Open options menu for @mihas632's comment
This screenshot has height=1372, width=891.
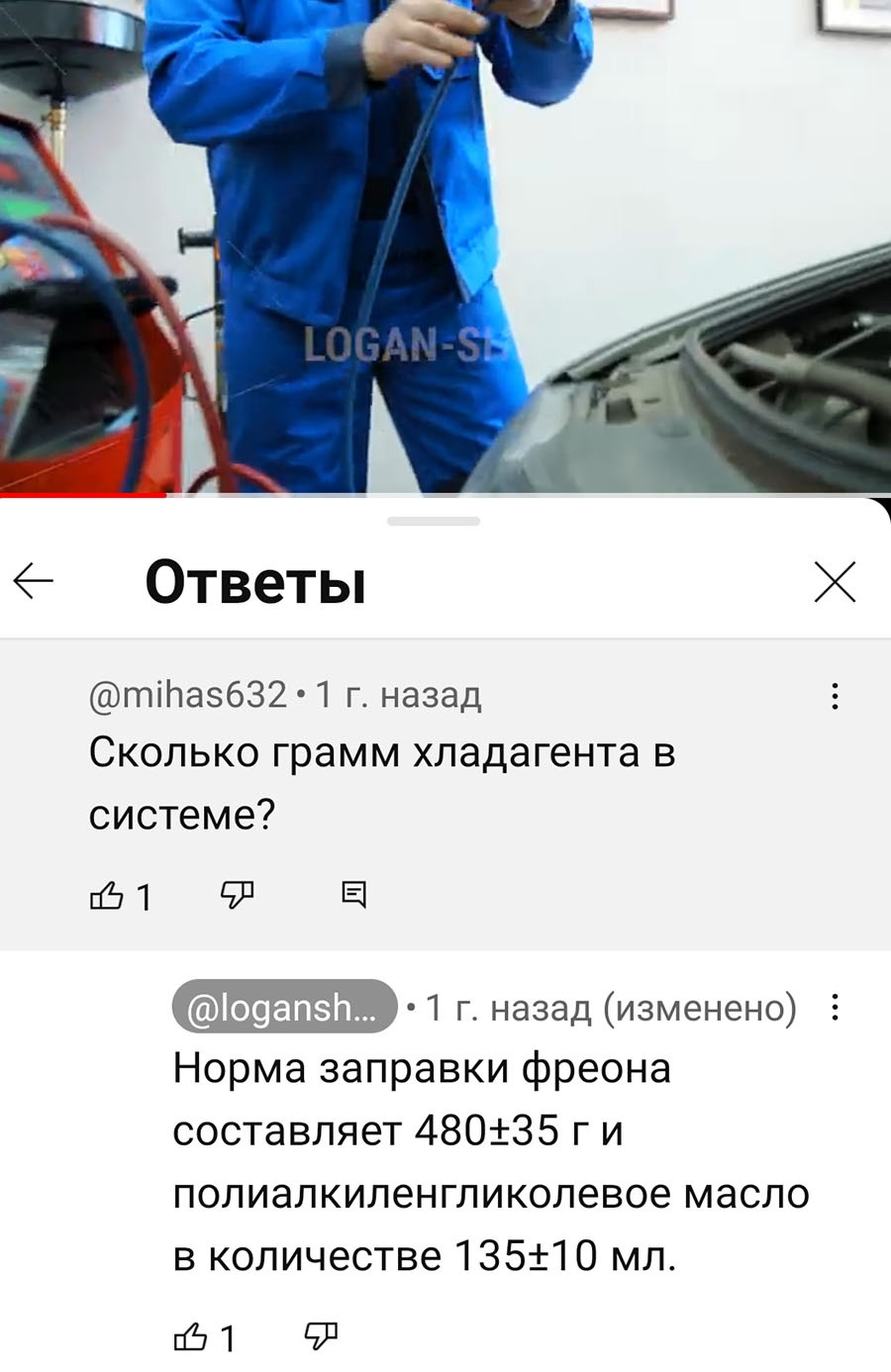coord(836,696)
